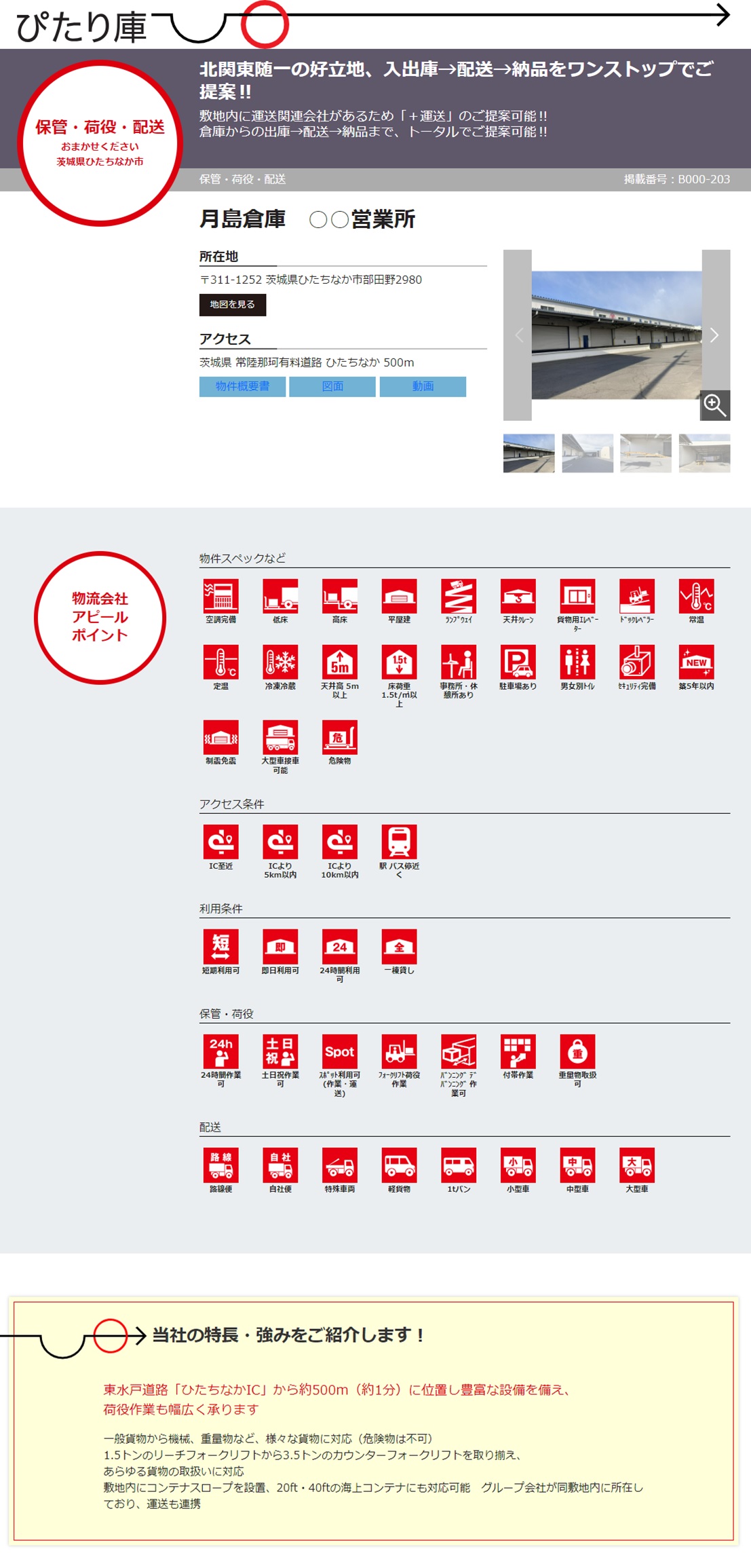Select the third photo thumbnail
The height and width of the screenshot is (1568, 751).
646,453
